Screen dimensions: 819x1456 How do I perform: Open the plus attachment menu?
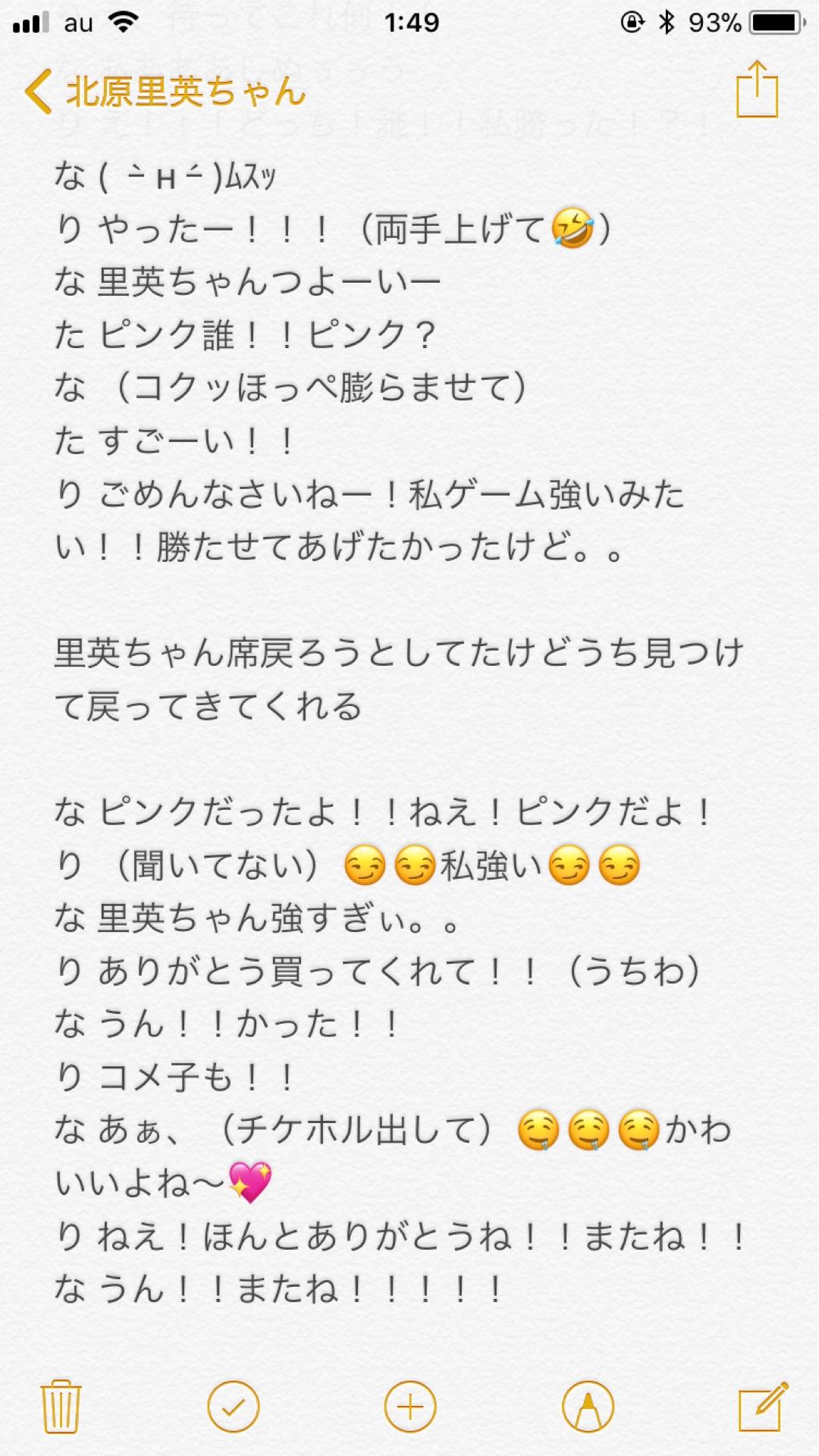410,1407
